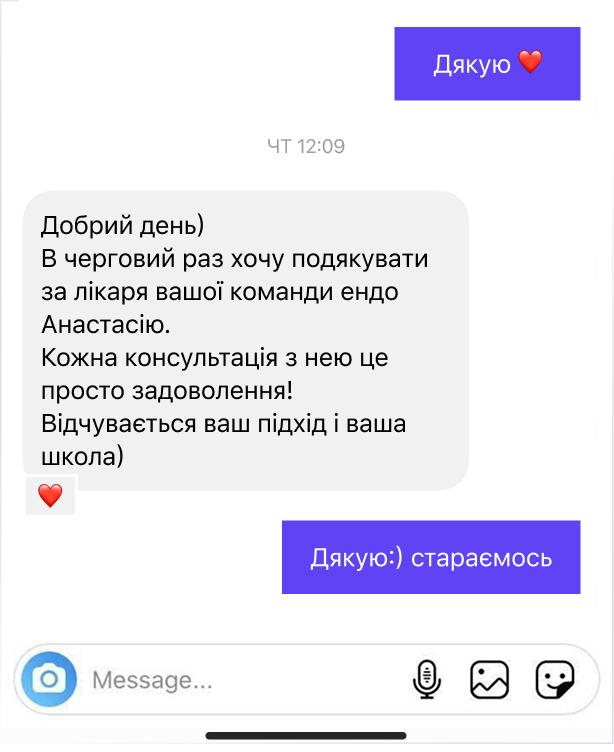The image size is (614, 752).
Task: Tap the heart reaction under the long message
Action: [x=50, y=495]
